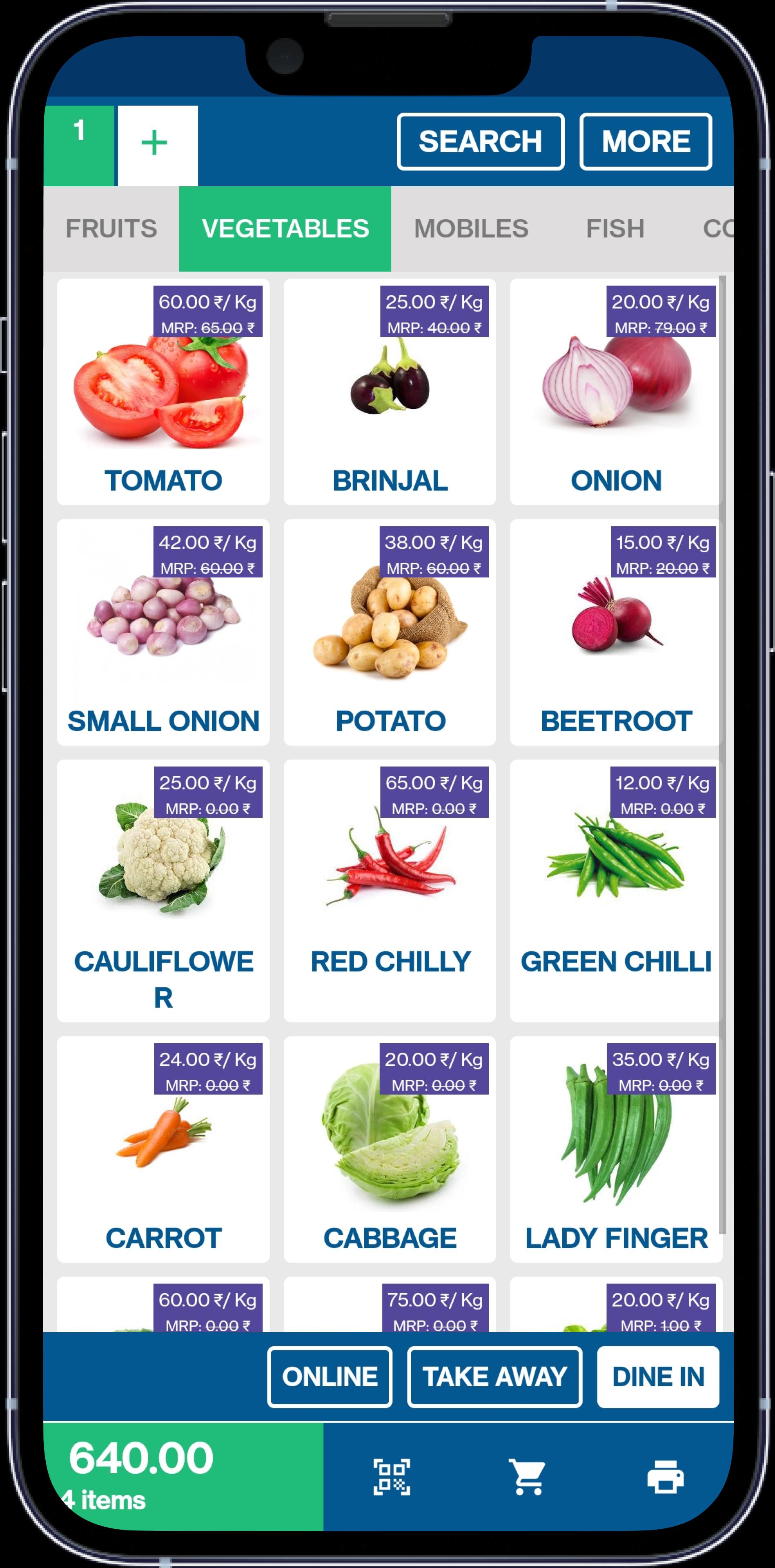Viewport: 775px width, 1568px height.
Task: Open the barcode scanner icon
Action: coord(392,1477)
